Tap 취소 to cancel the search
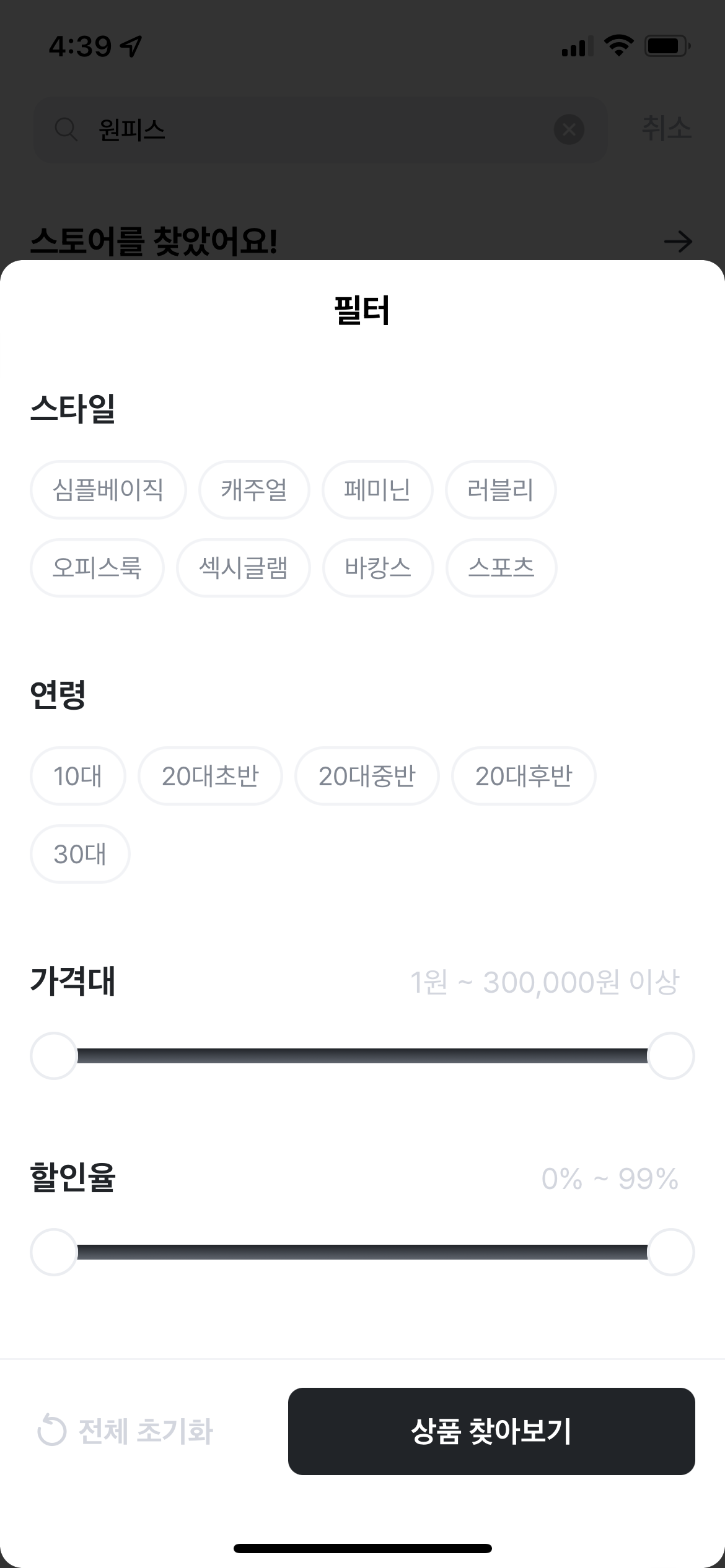The image size is (725, 1568). [x=666, y=129]
